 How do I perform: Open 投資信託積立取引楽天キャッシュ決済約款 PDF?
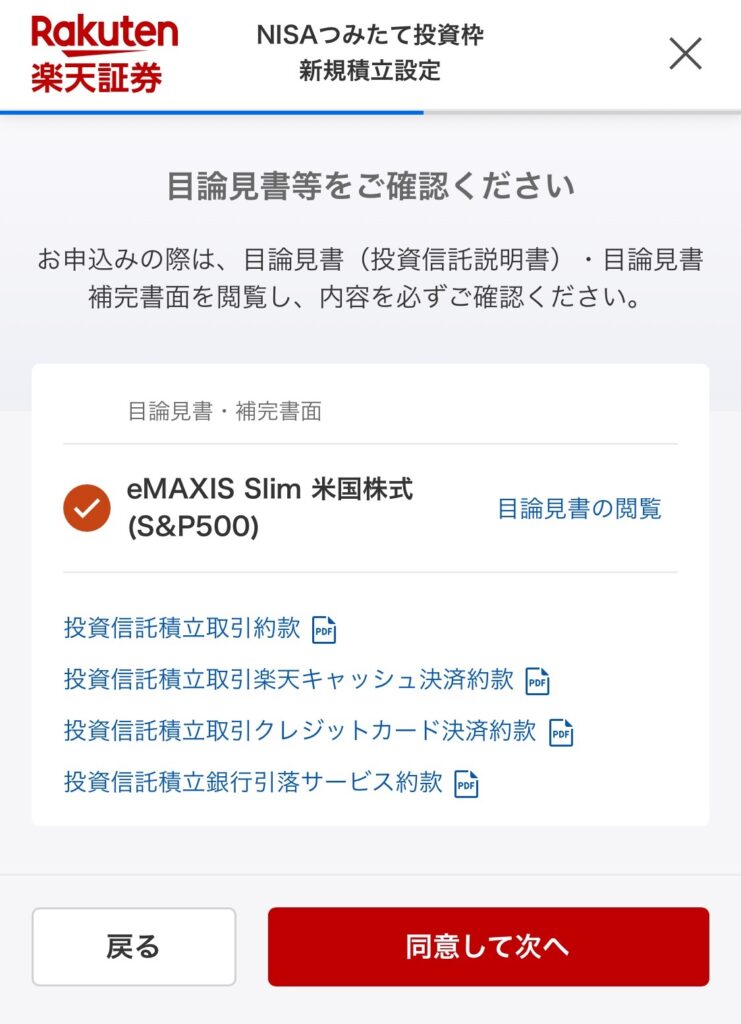click(x=289, y=680)
